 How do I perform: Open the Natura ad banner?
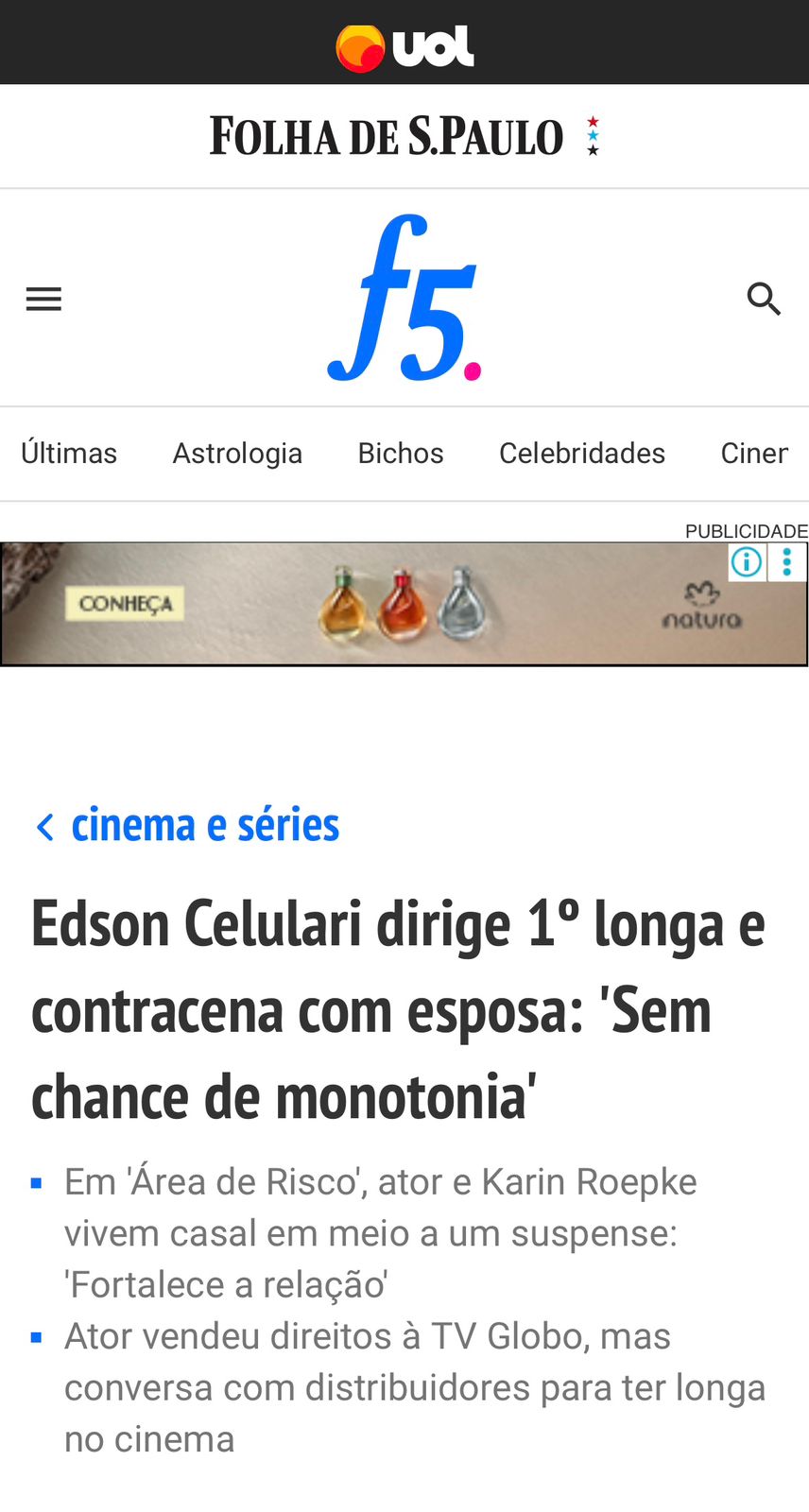pos(404,604)
